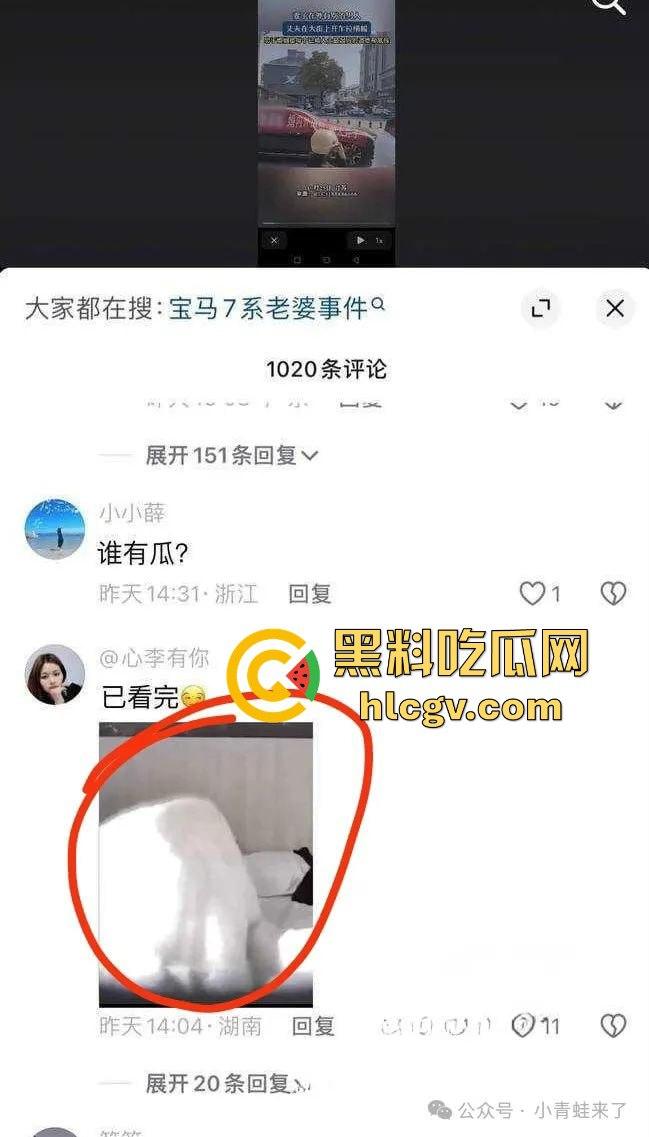Close the comments panel
This screenshot has width=649, height=1137.
[615, 309]
